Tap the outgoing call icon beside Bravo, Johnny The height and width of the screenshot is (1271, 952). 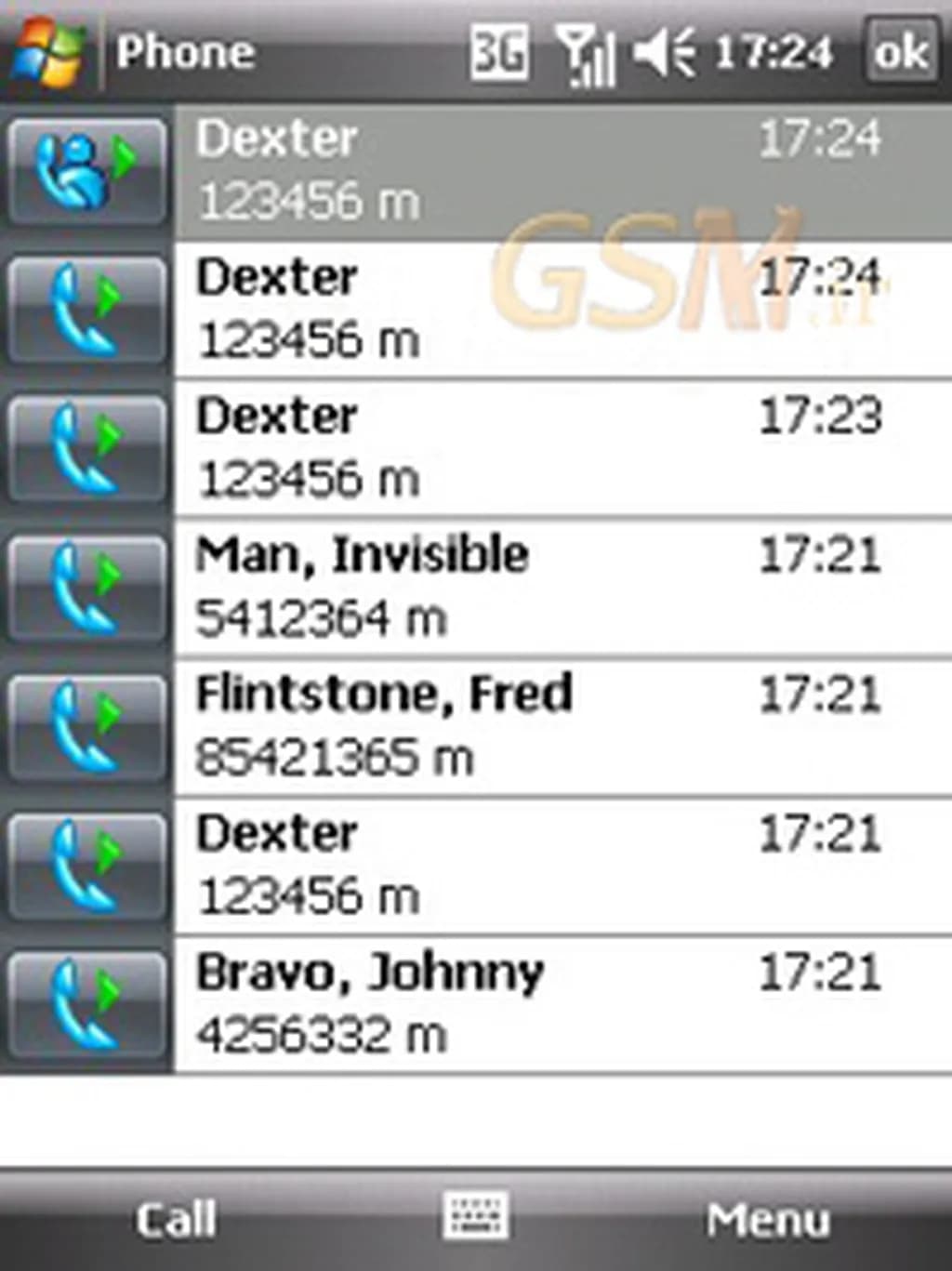click(x=87, y=1005)
